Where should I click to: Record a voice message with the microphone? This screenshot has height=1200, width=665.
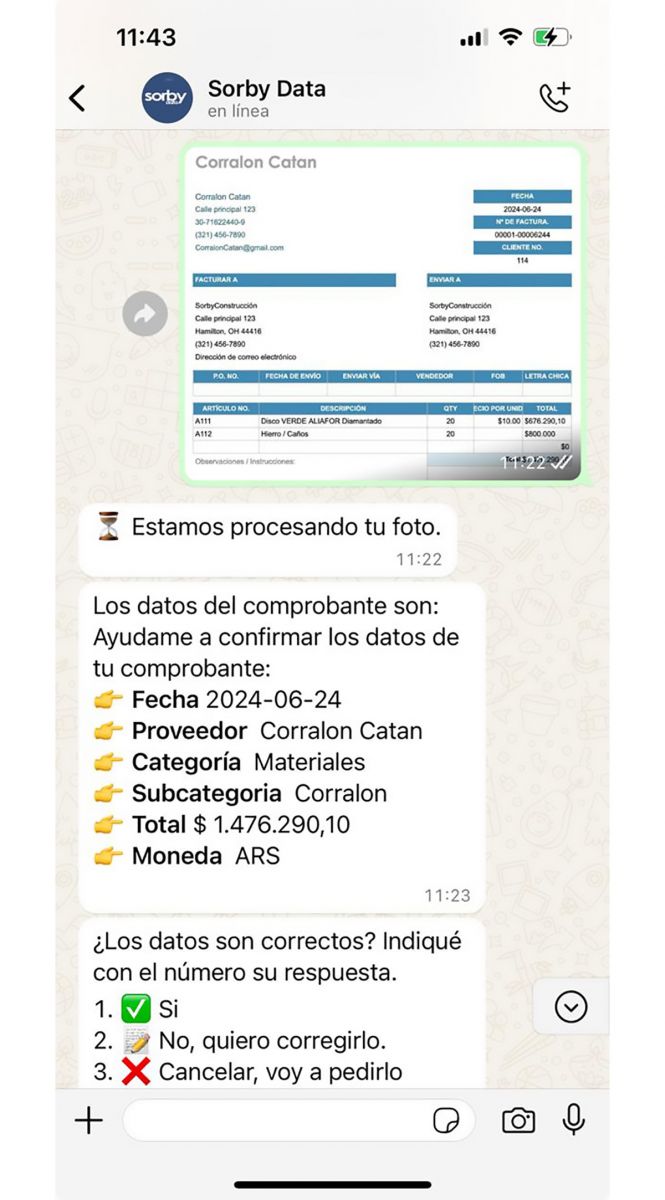[574, 1120]
